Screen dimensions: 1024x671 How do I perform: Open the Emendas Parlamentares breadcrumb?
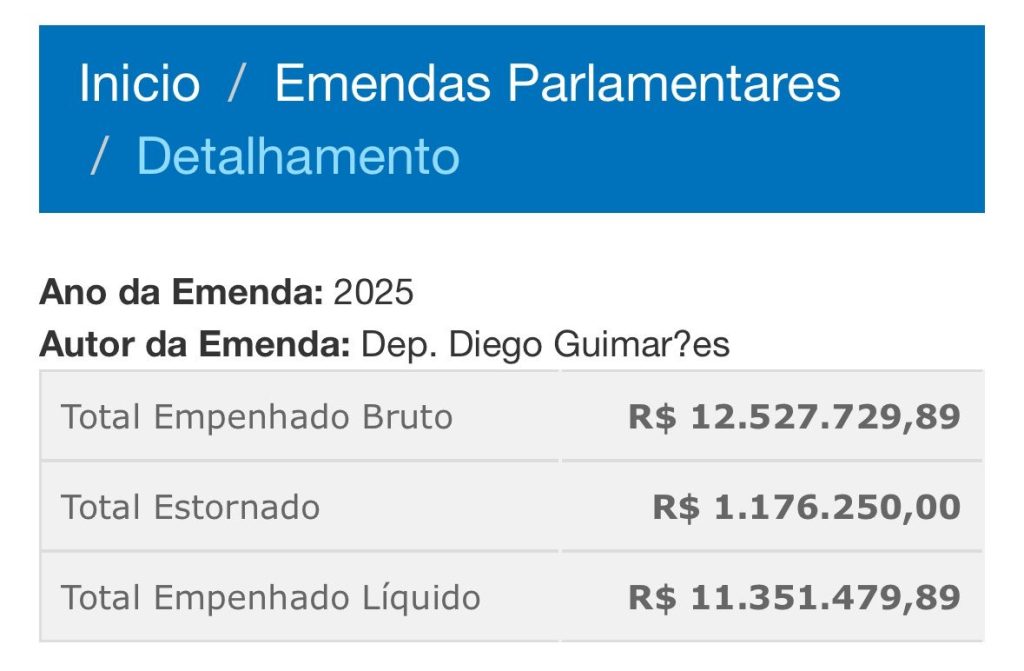(x=557, y=83)
